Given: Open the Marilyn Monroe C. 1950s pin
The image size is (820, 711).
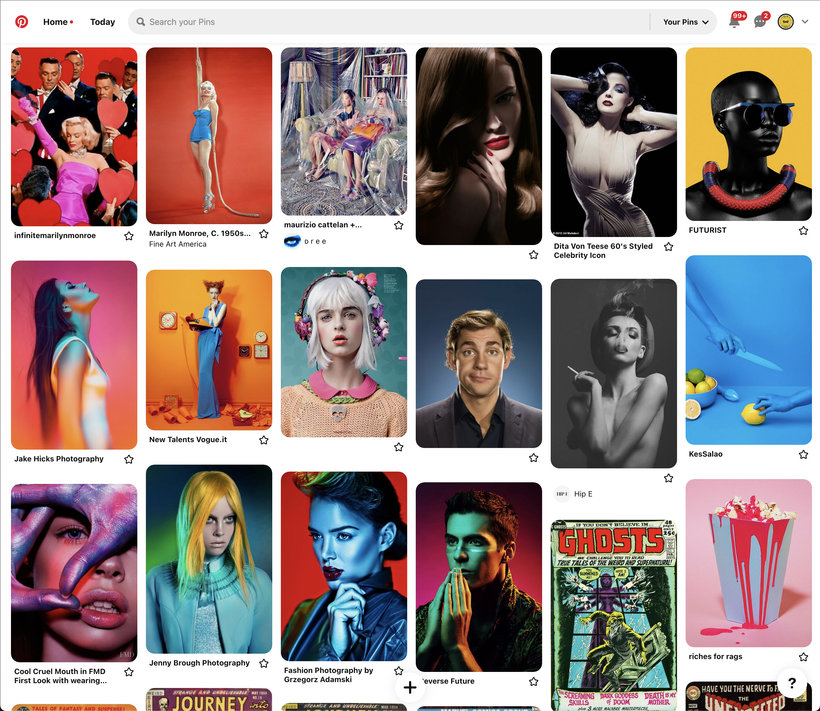Looking at the screenshot, I should pos(209,135).
